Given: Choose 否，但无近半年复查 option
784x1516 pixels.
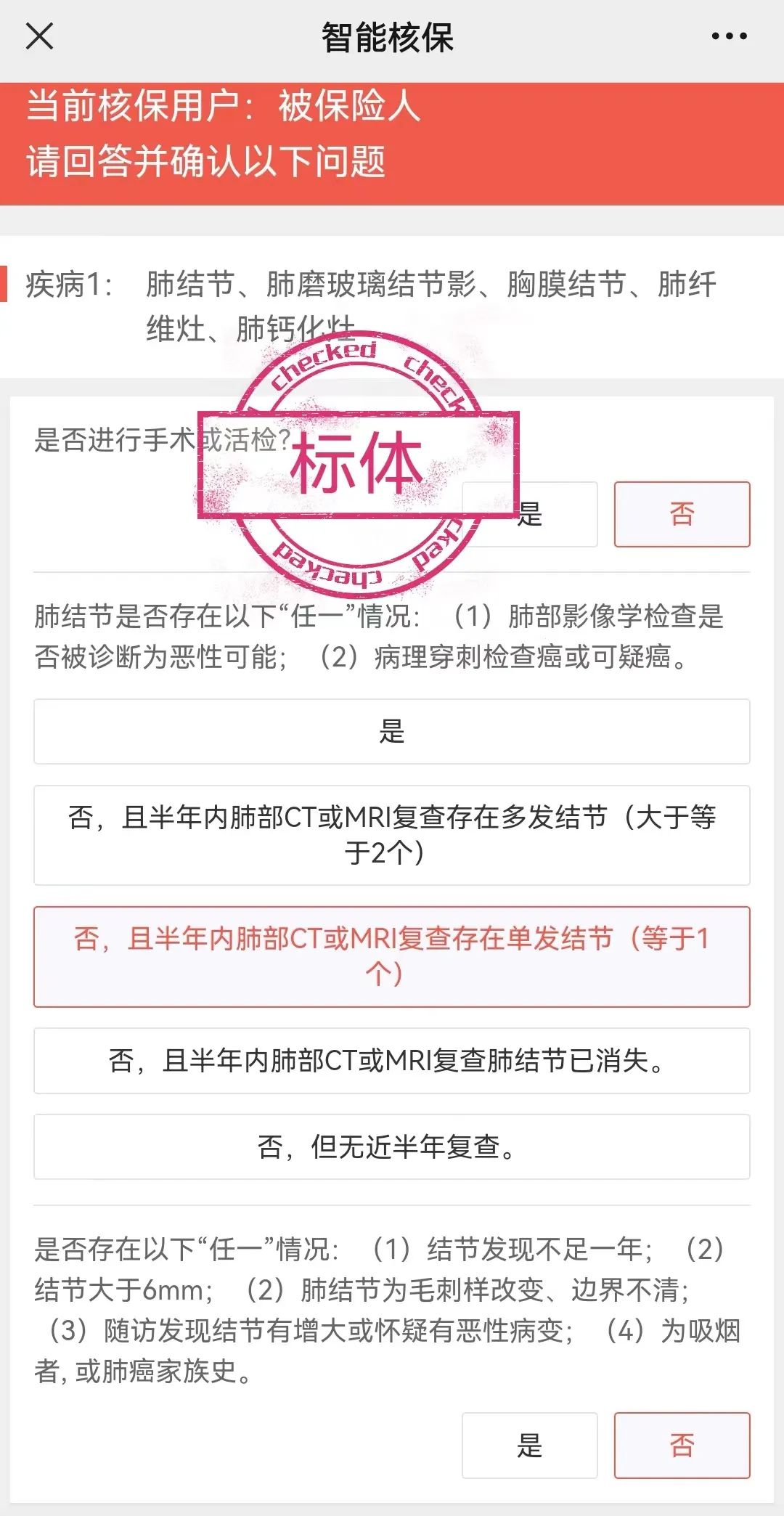Looking at the screenshot, I should pos(392,1146).
